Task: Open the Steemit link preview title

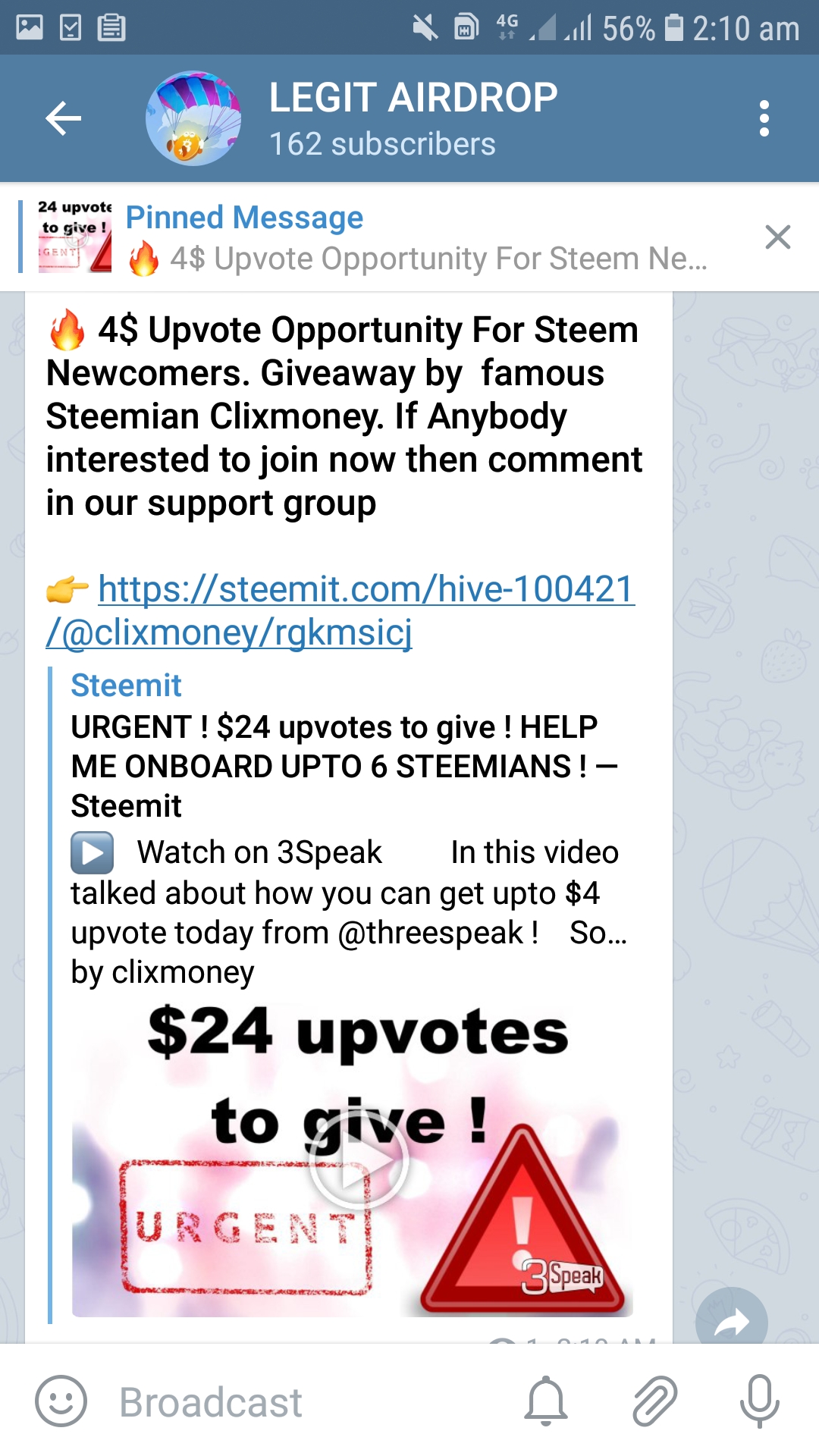Action: pyautogui.click(x=343, y=766)
